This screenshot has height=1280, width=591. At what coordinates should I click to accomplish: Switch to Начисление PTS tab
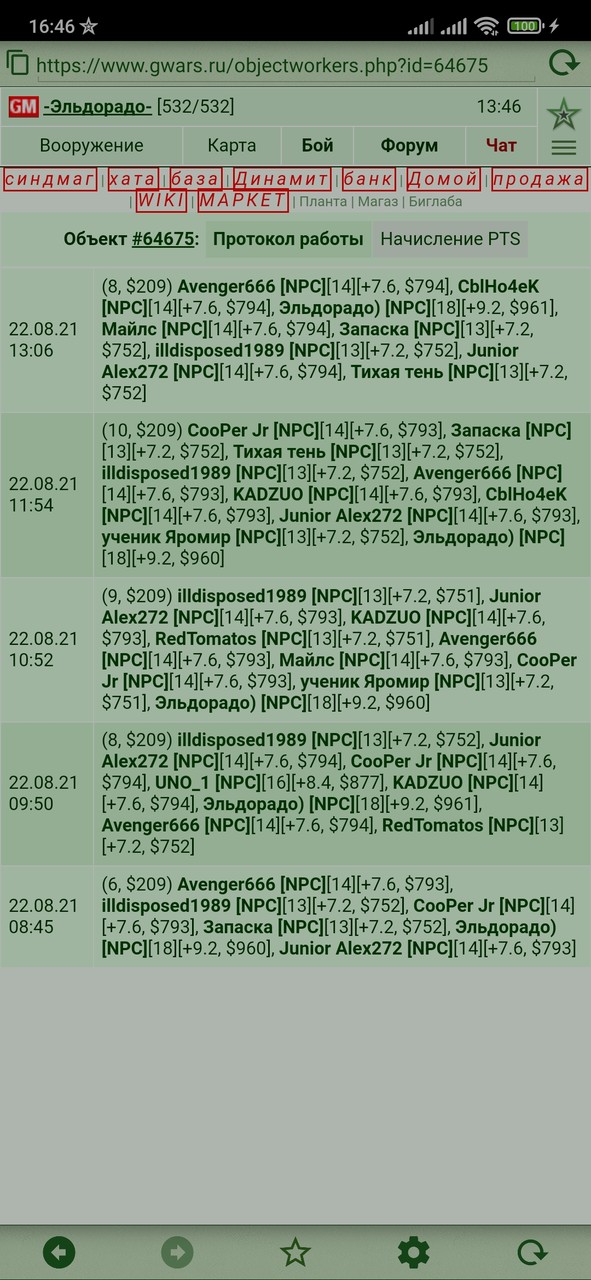[x=449, y=239]
